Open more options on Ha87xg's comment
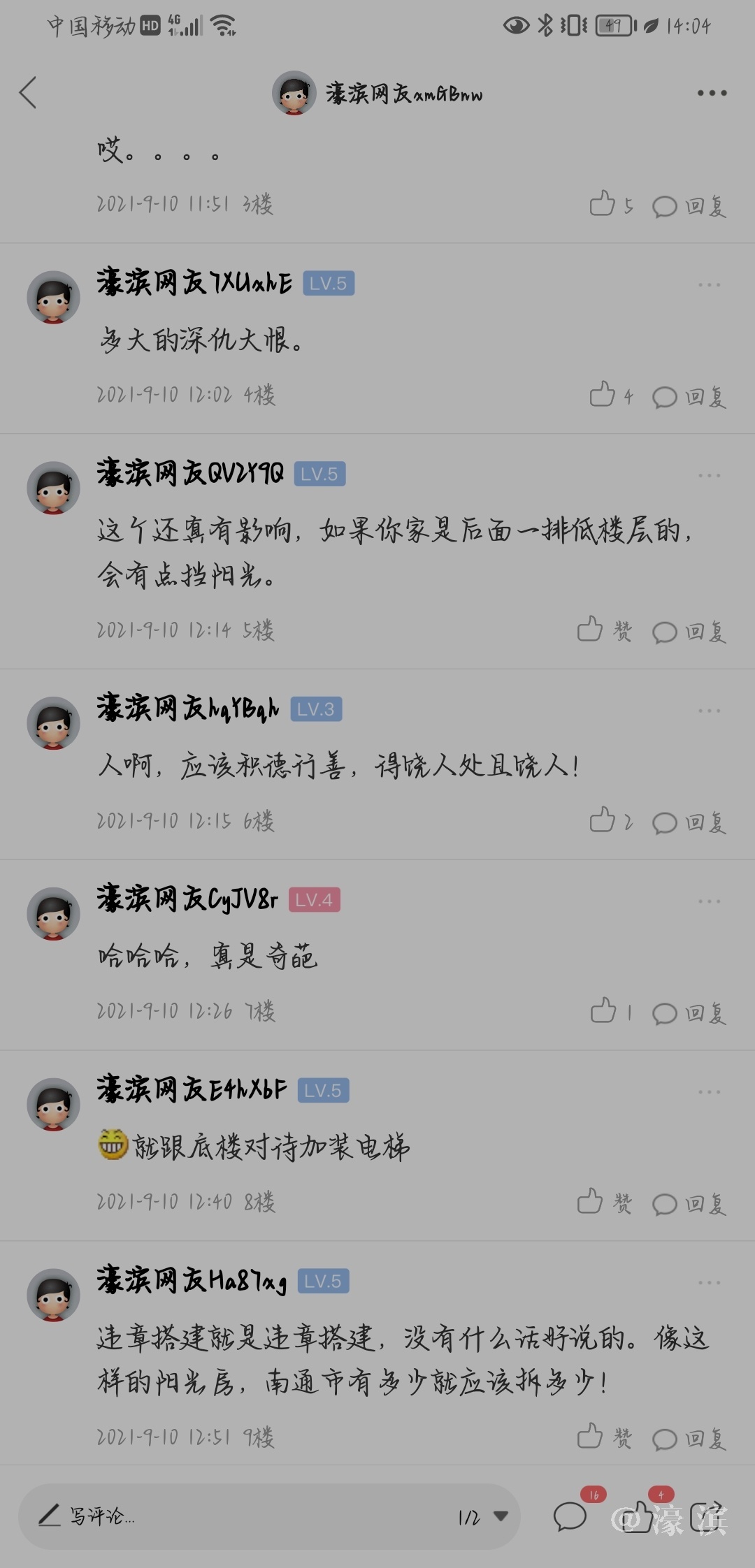This screenshot has width=755, height=1568. pyautogui.click(x=709, y=1282)
